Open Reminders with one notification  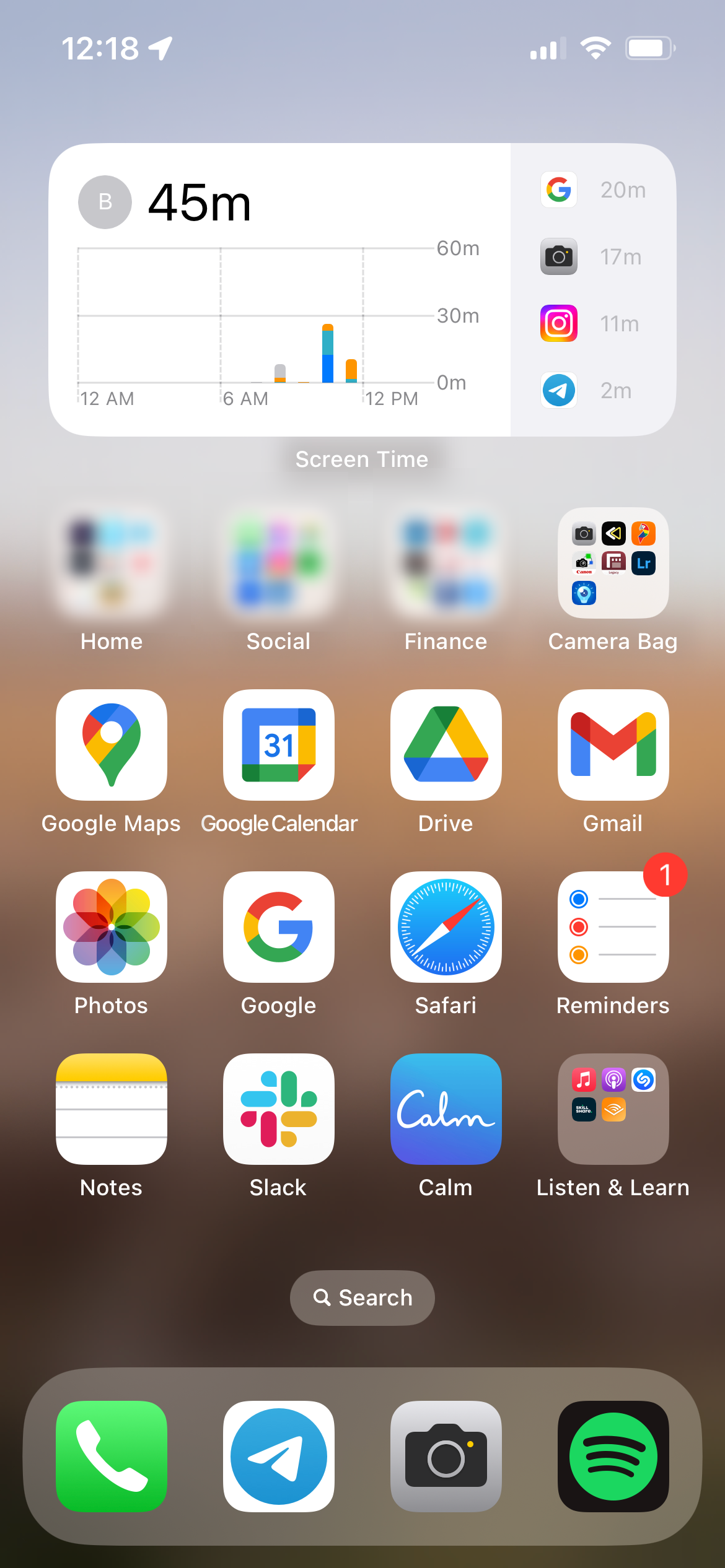click(613, 927)
